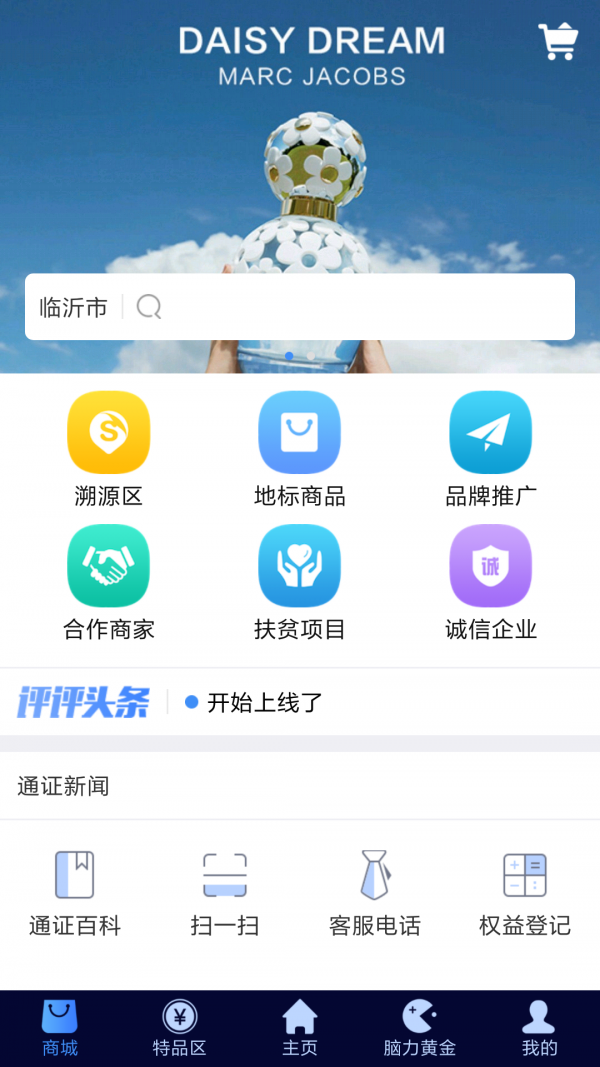Switch to the 商城 tab
600x1067 pixels.
[x=60, y=1028]
